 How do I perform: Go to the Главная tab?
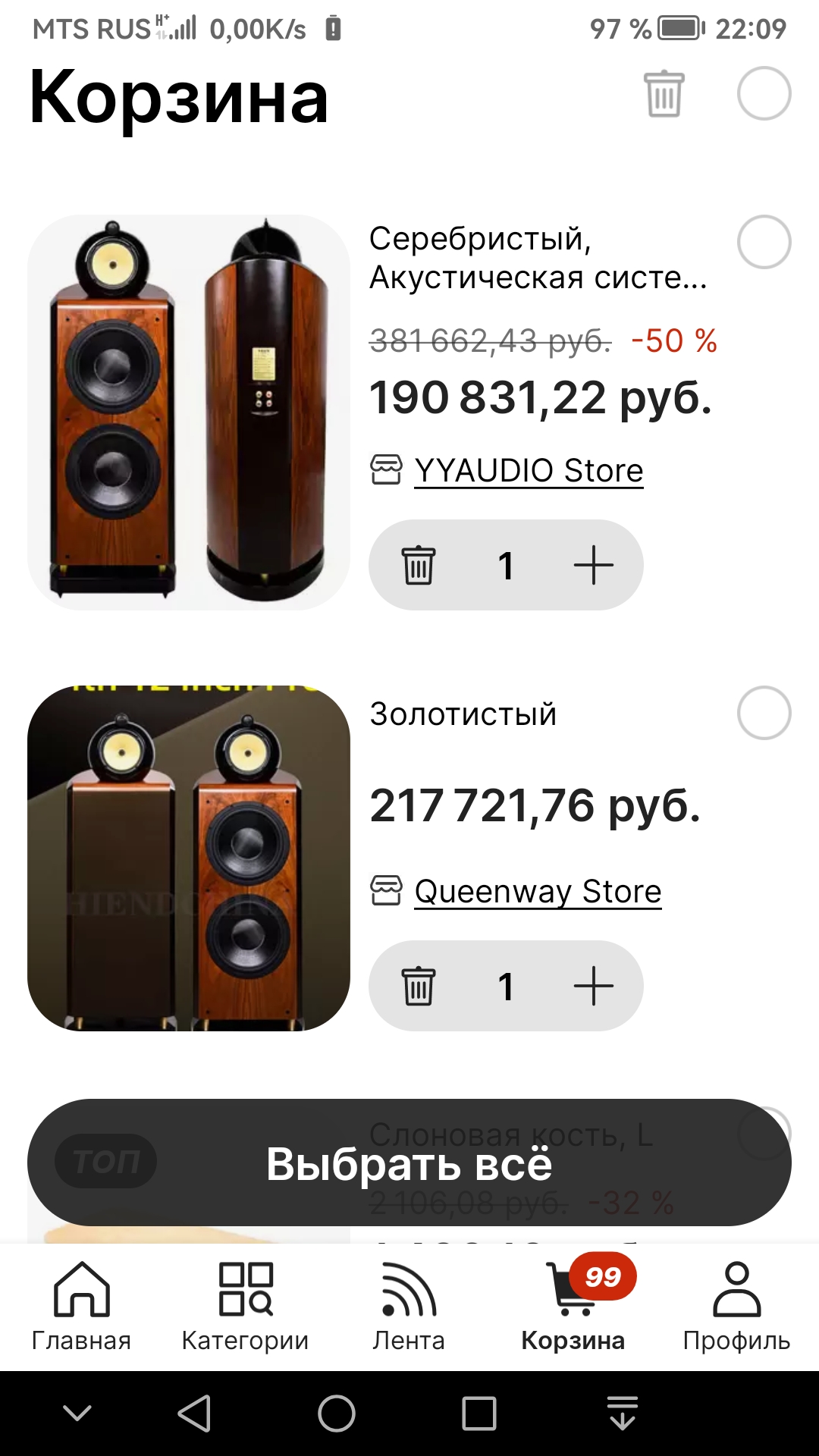point(81,1307)
